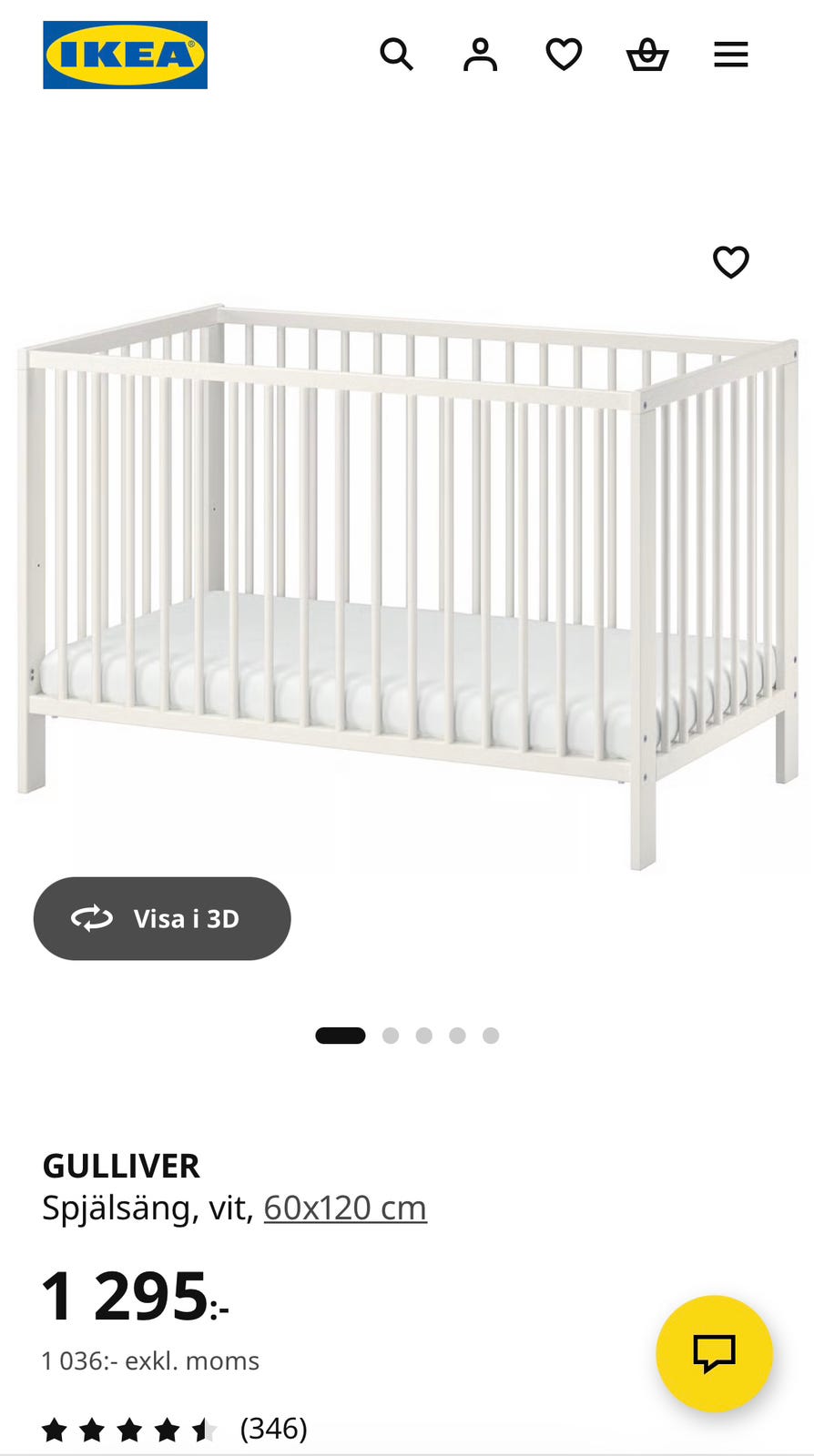Open the chat support button
This screenshot has width=814, height=1456.
pyautogui.click(x=714, y=1353)
